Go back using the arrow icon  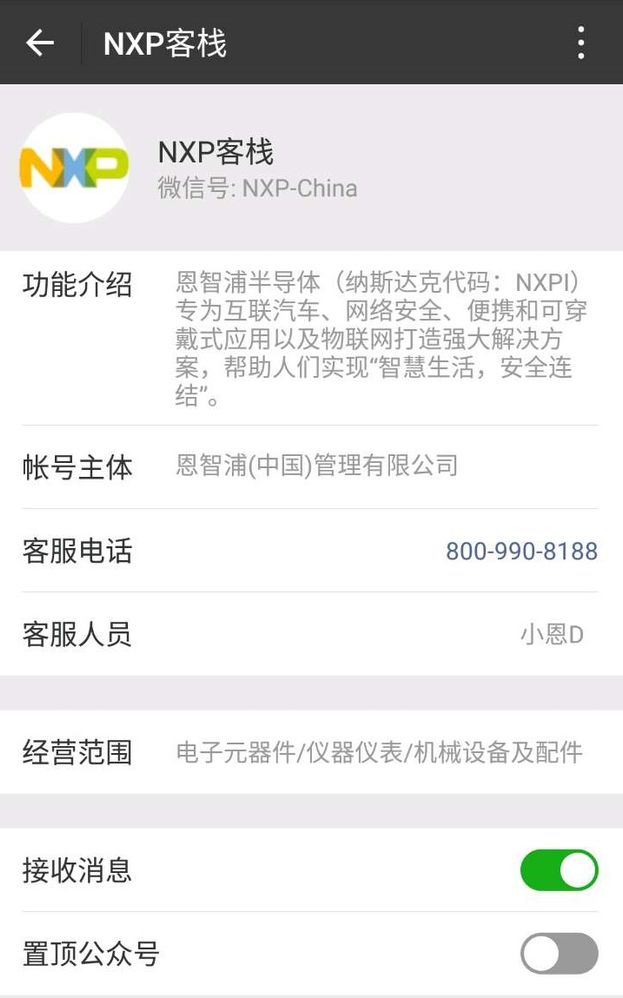point(40,43)
